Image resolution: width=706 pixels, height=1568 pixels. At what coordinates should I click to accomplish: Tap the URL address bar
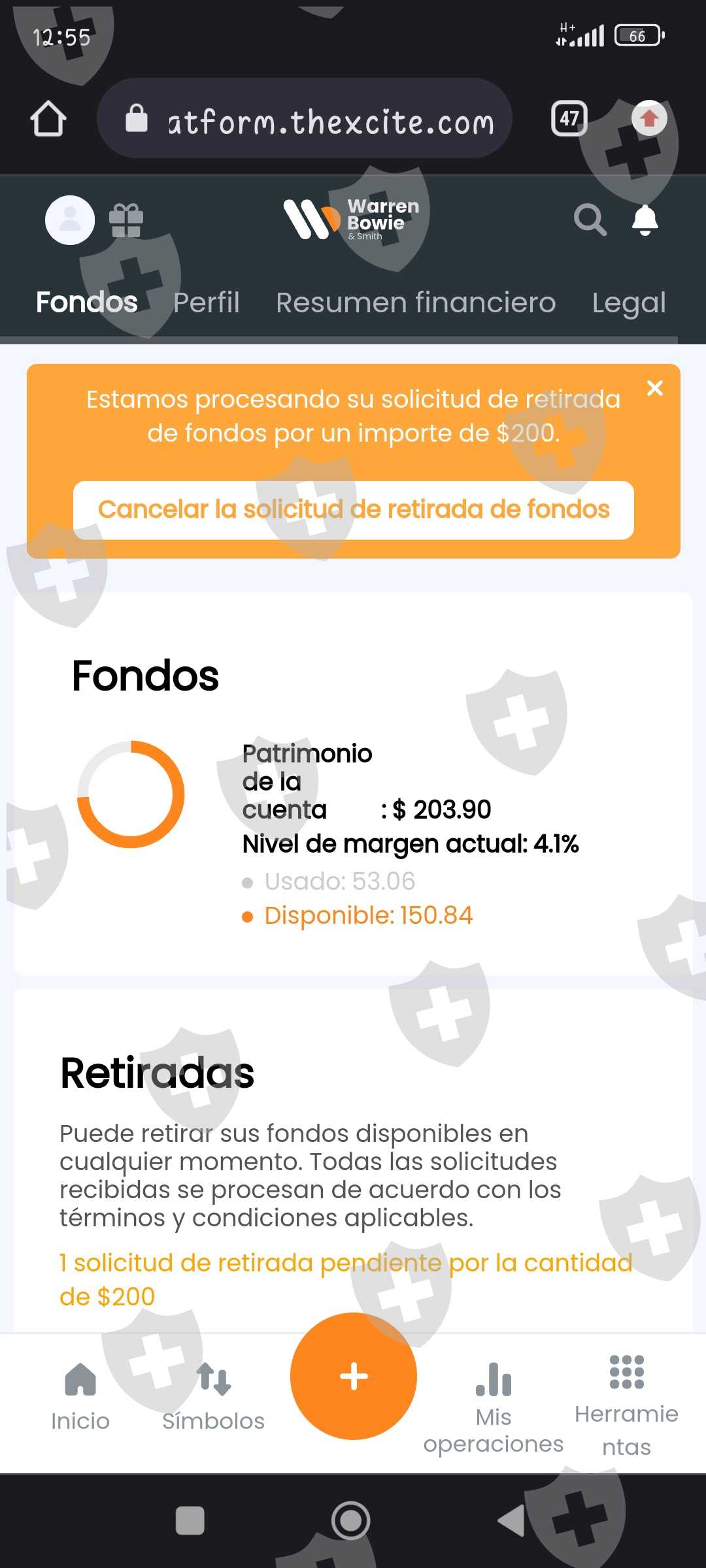point(305,118)
